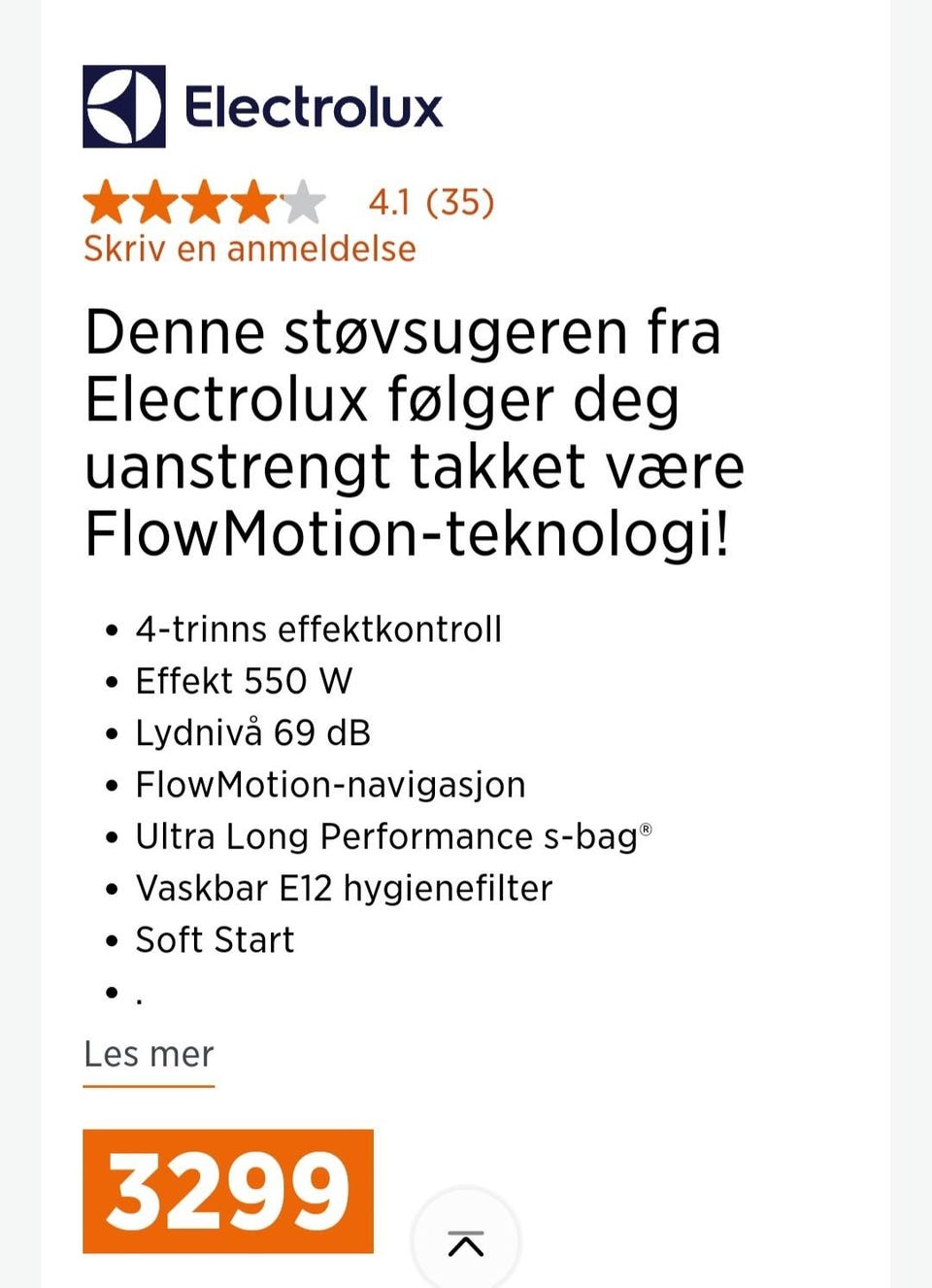The height and width of the screenshot is (1288, 932).
Task: Open Skriv en anmeldelse
Action: click(x=249, y=248)
